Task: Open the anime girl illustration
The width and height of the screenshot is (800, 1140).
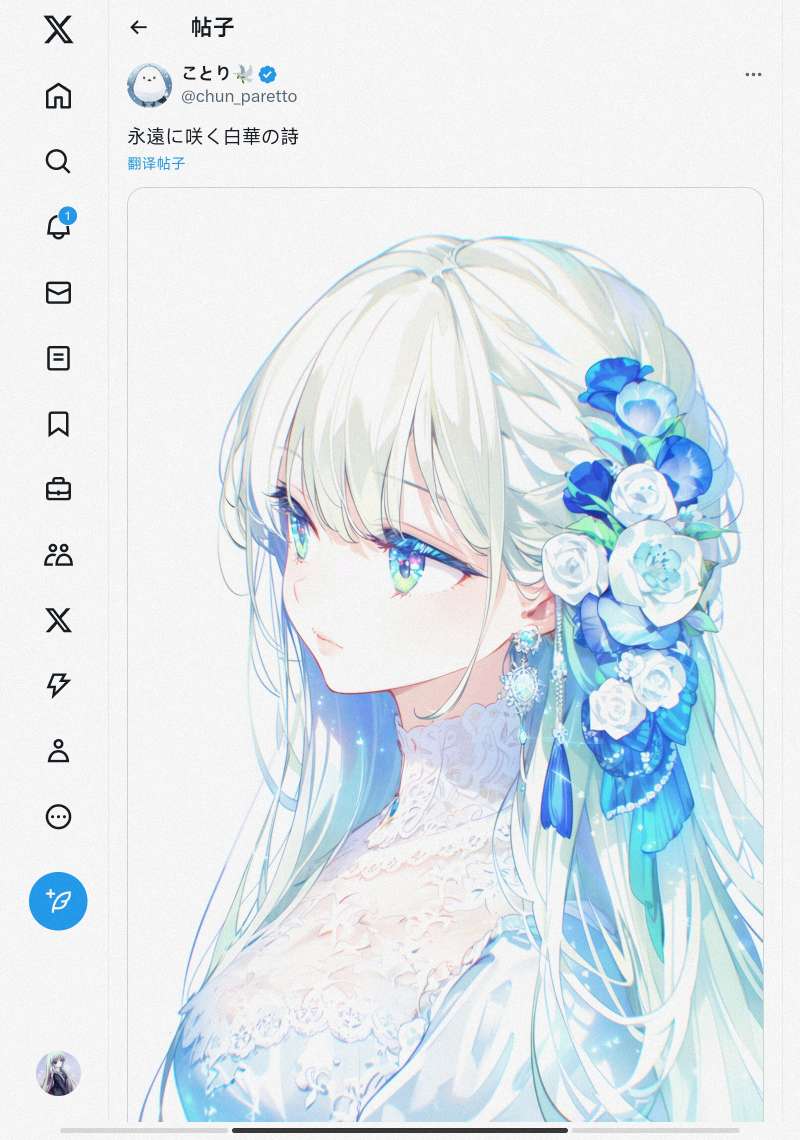Action: tap(445, 650)
